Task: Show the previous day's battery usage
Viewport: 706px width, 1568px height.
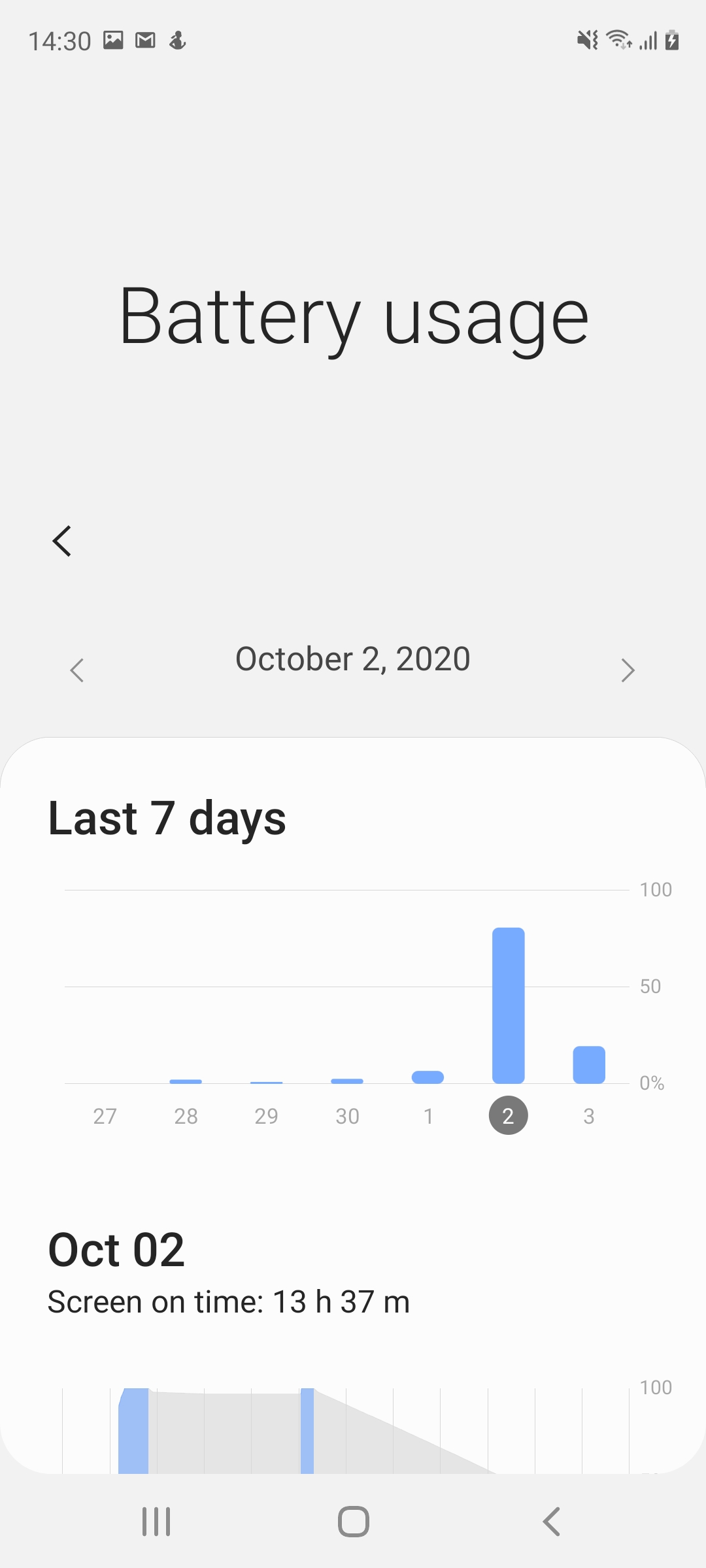Action: click(77, 670)
